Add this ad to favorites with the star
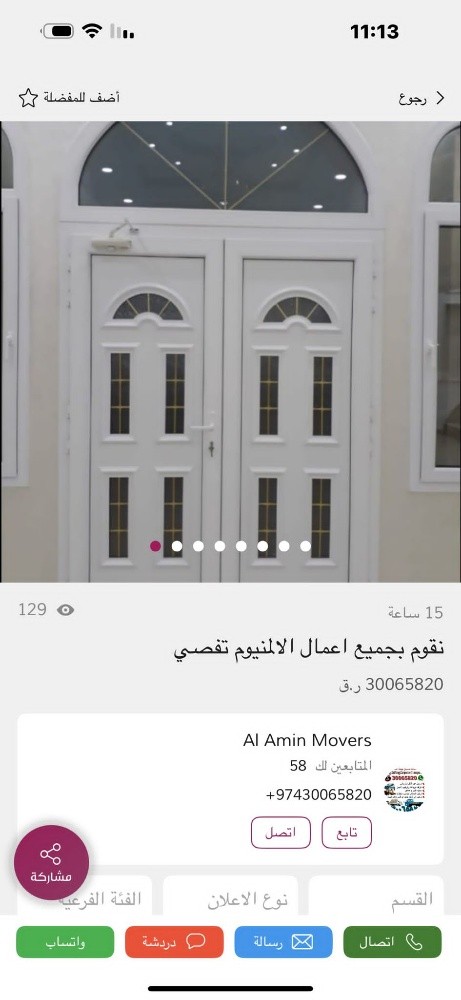Screen dimensions: 461x1000 click(28, 98)
